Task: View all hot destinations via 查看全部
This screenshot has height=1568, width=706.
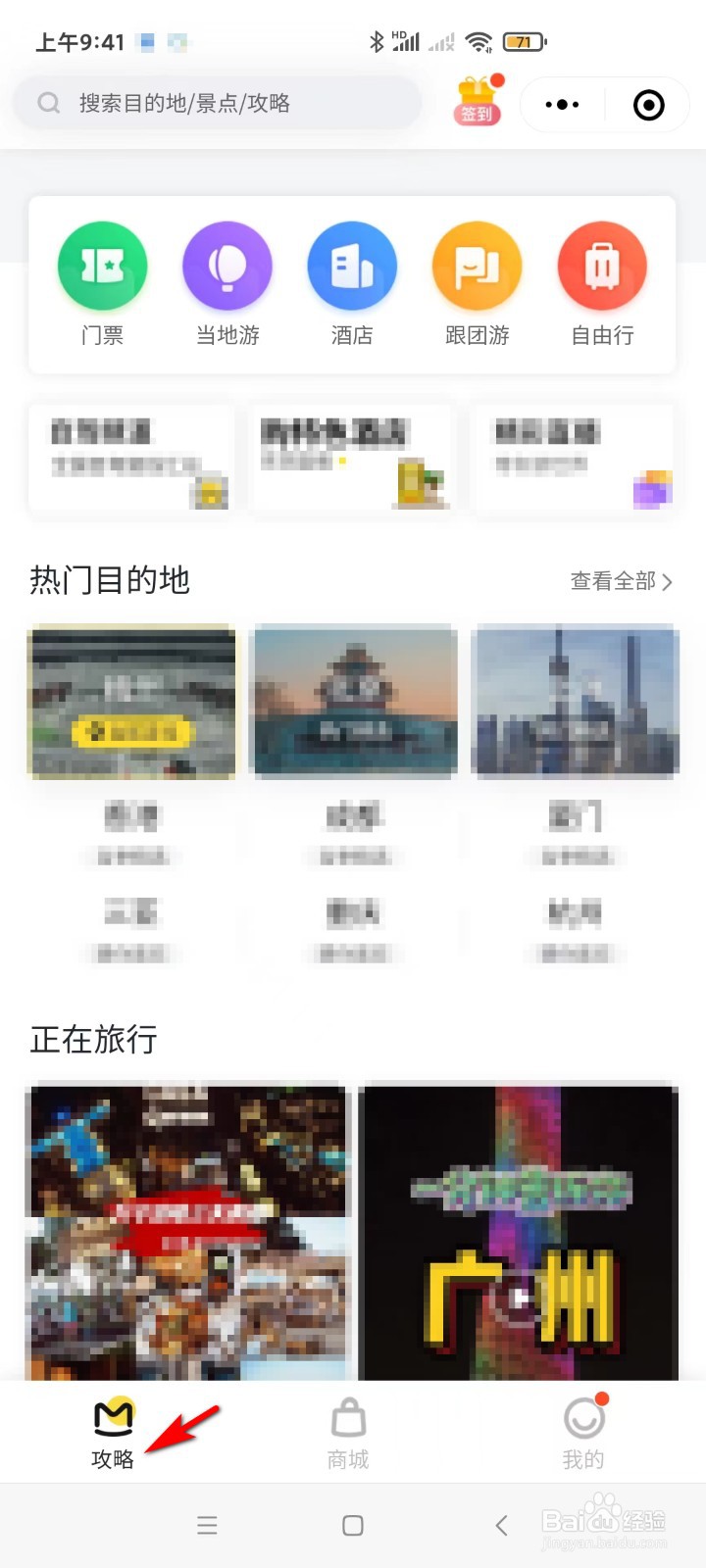Action: tap(622, 581)
